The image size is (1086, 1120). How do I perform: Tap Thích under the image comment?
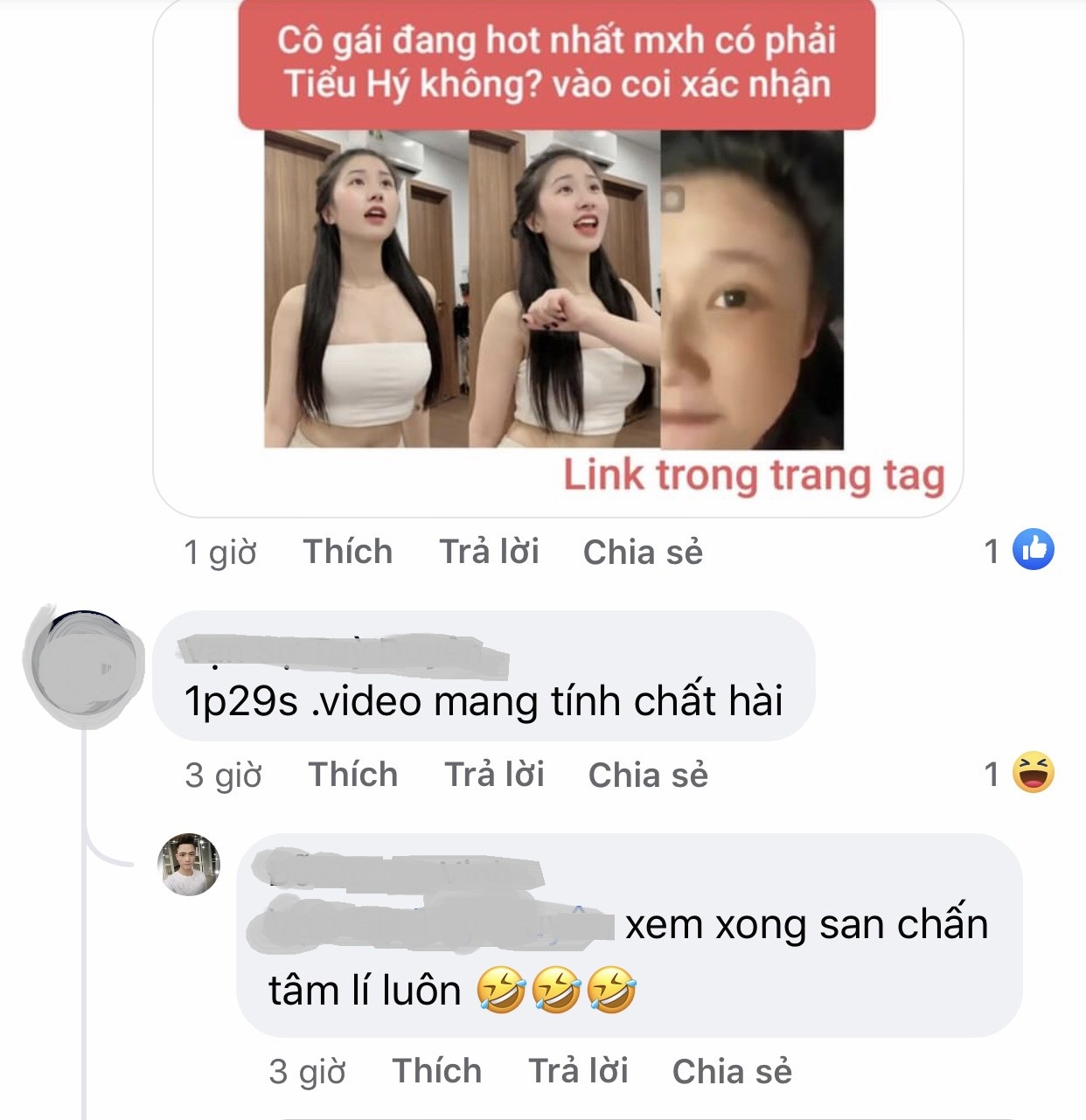347,552
